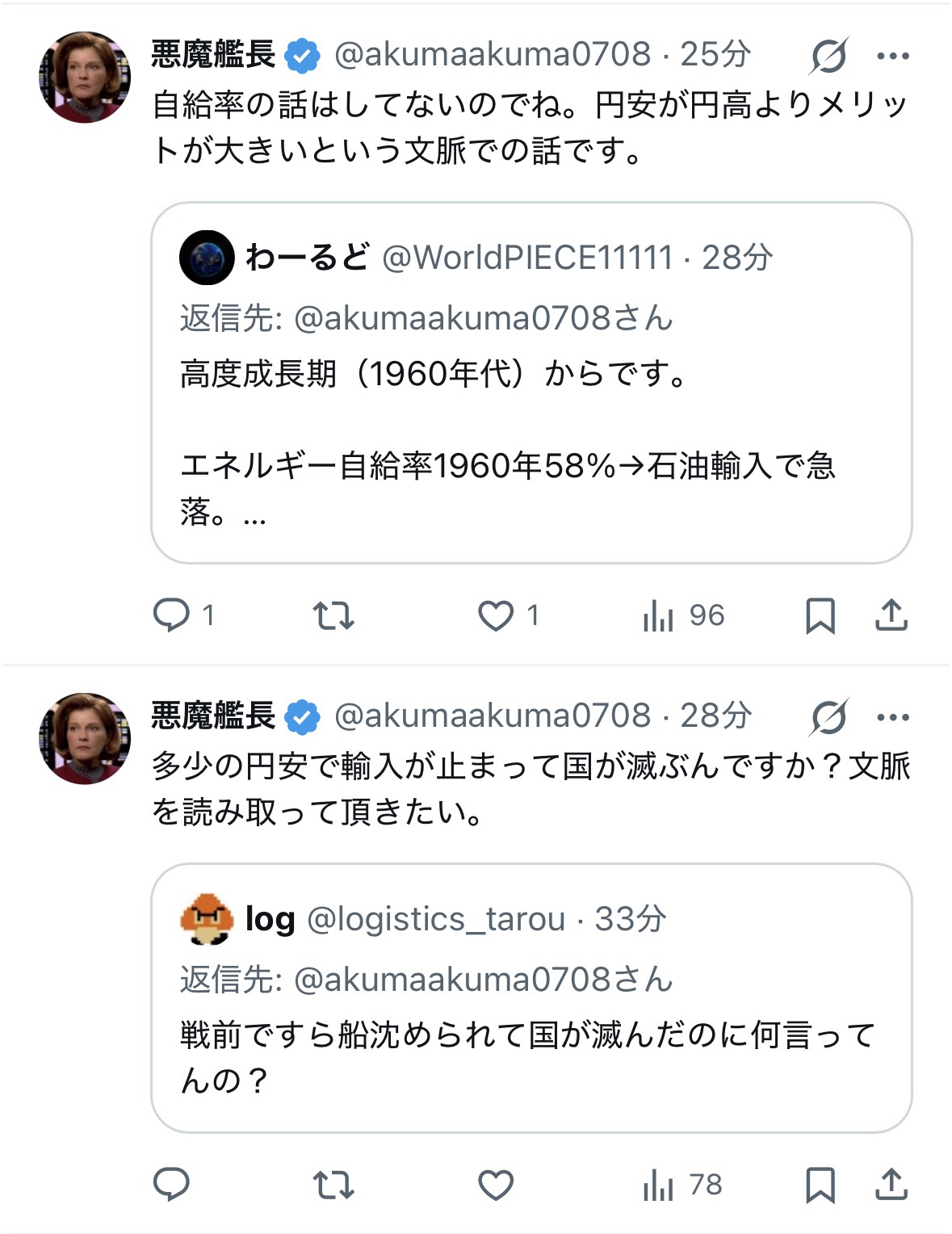Bookmark the post about 多少の円安
The height and width of the screenshot is (1234, 952).
820,1185
